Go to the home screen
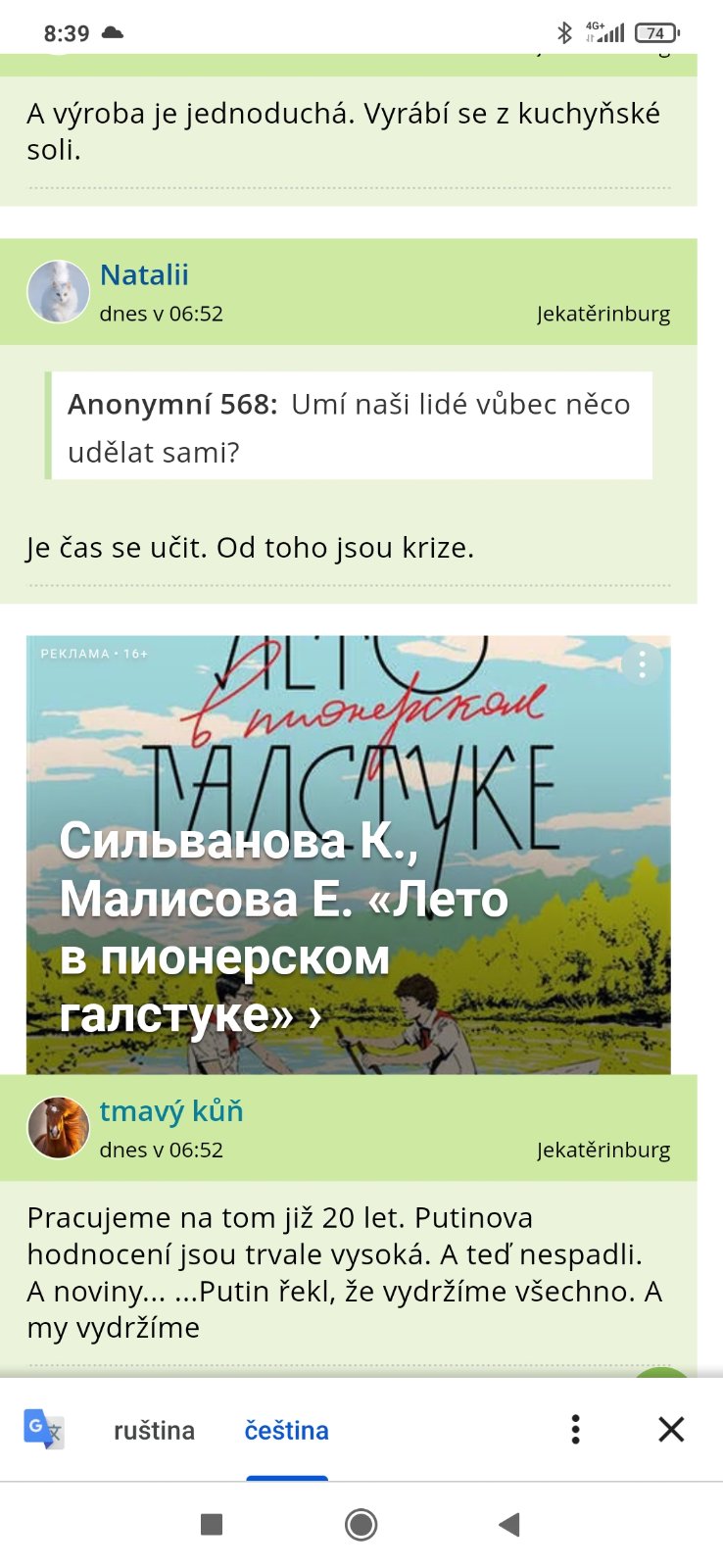Viewport: 723px width, 1568px height. 361,1524
